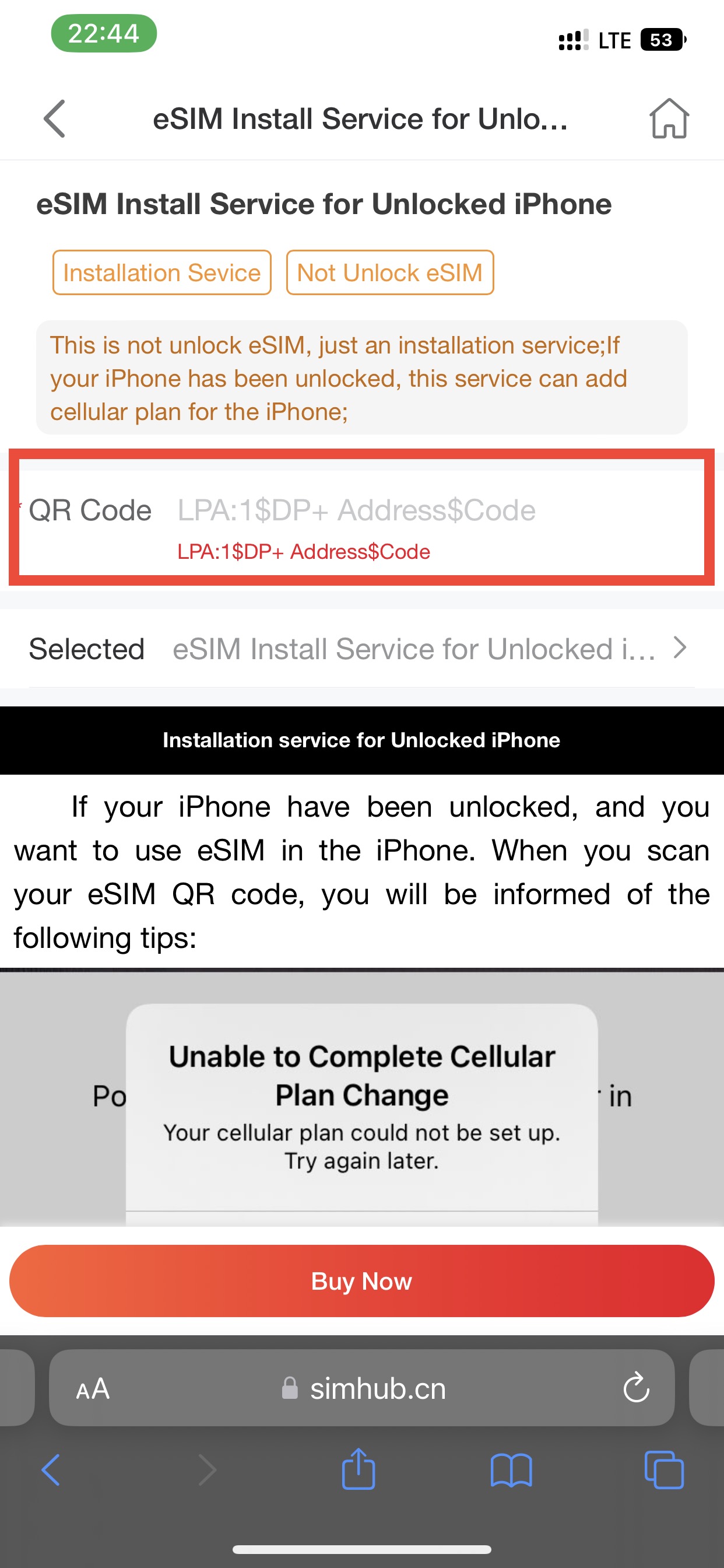Screen dimensions: 724x1568
Task: Open the home icon in the header
Action: pos(669,118)
